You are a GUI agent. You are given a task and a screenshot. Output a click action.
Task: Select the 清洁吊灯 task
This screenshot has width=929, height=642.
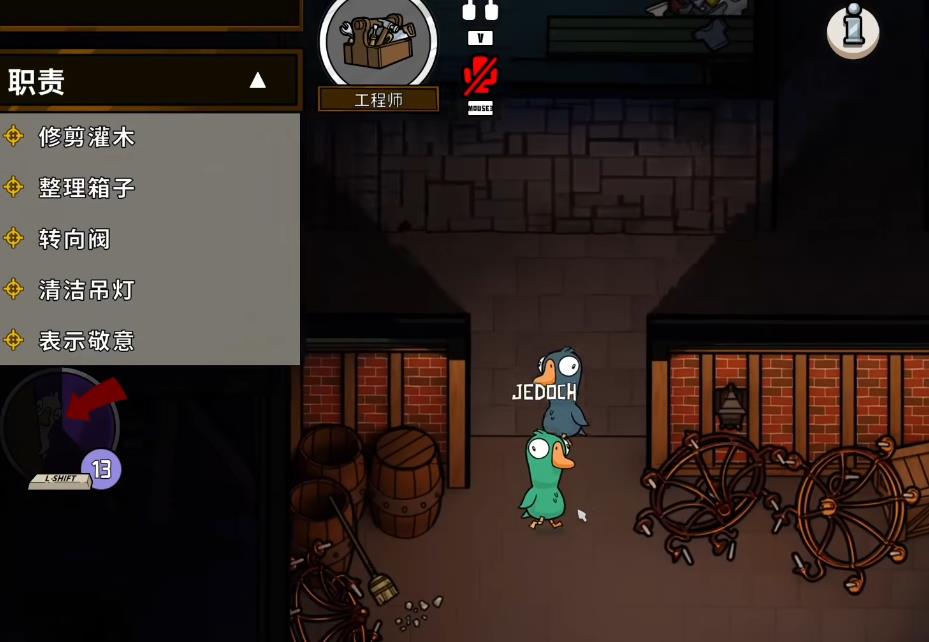point(86,290)
